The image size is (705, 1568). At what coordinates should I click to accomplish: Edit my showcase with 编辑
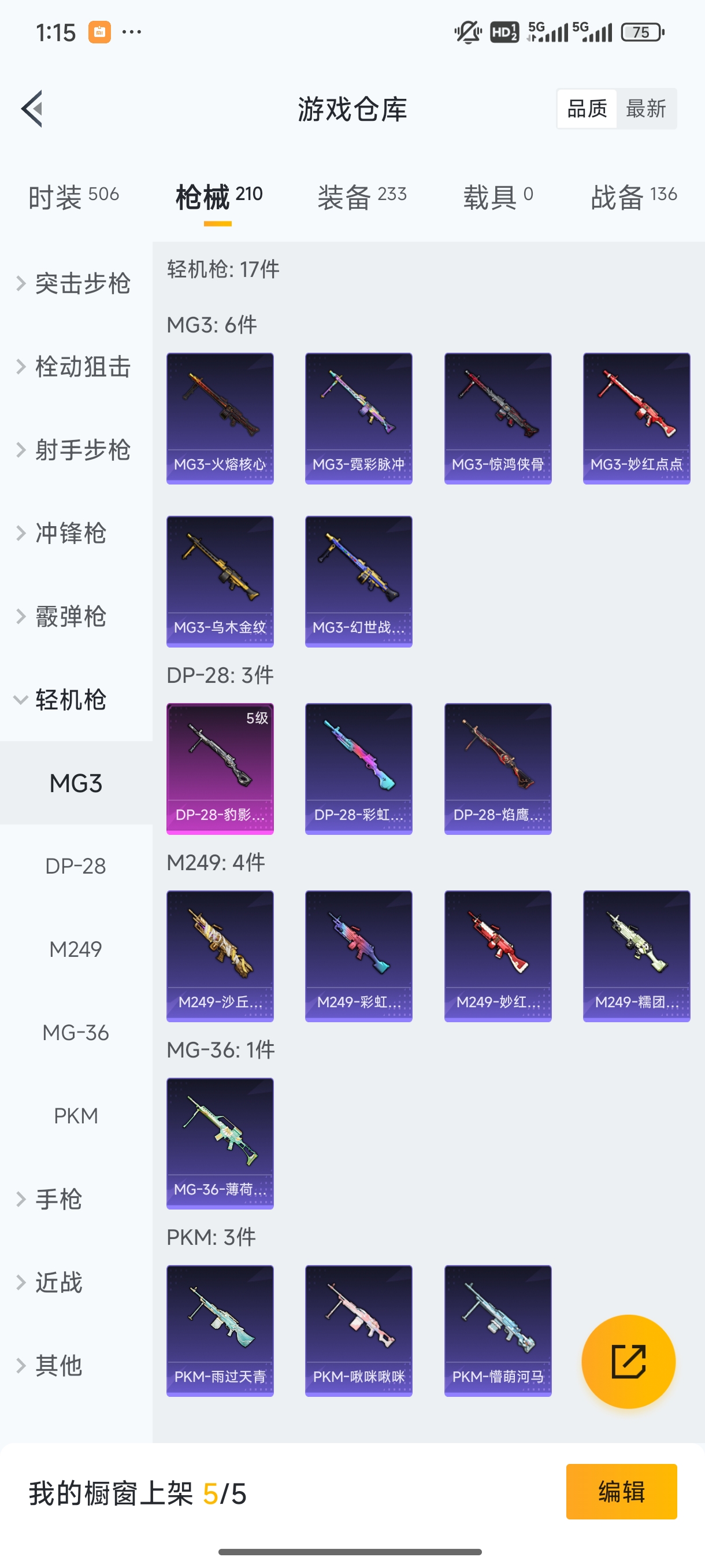(x=621, y=1491)
